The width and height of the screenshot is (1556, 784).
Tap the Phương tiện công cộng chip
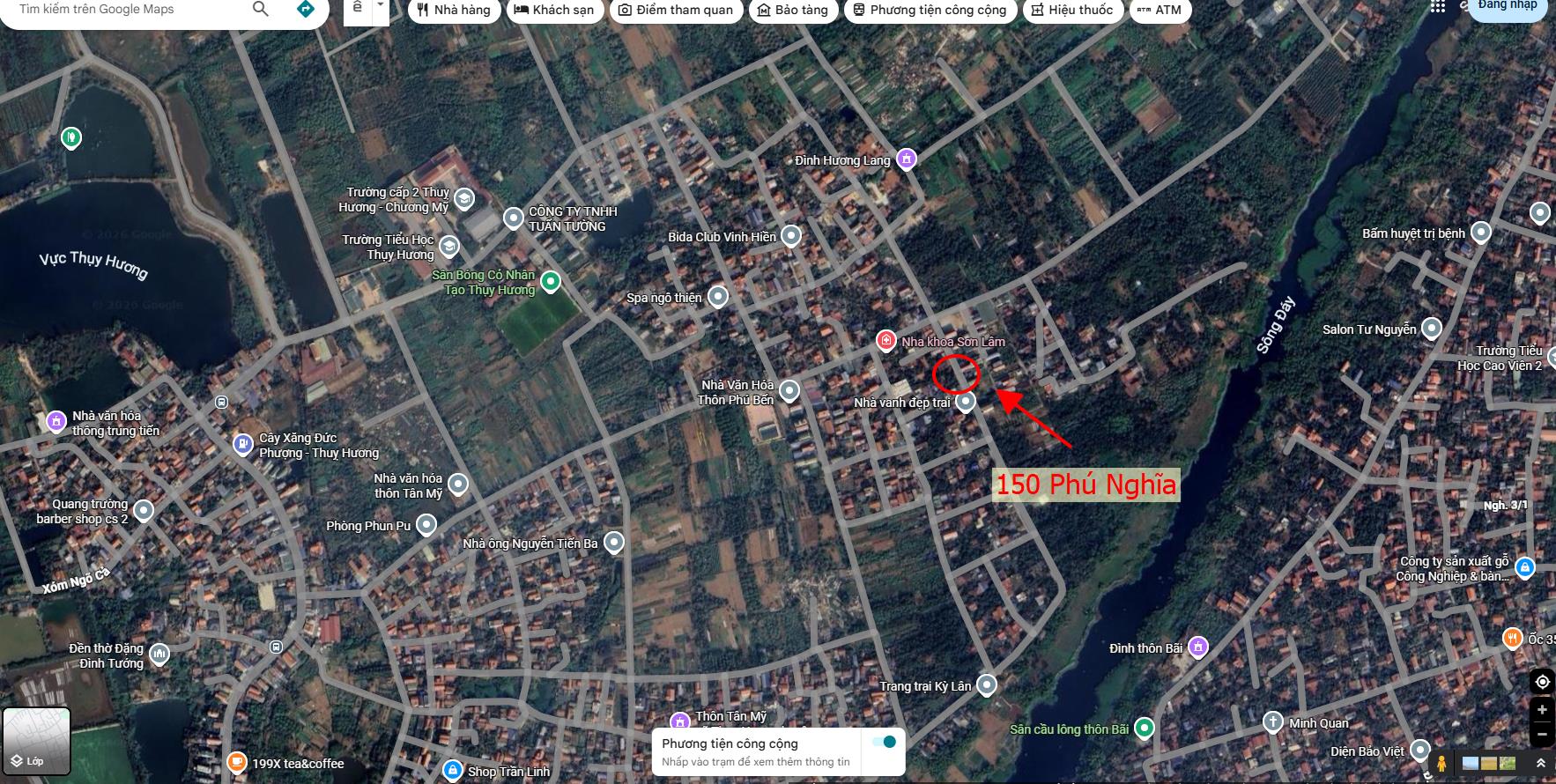pos(930,10)
